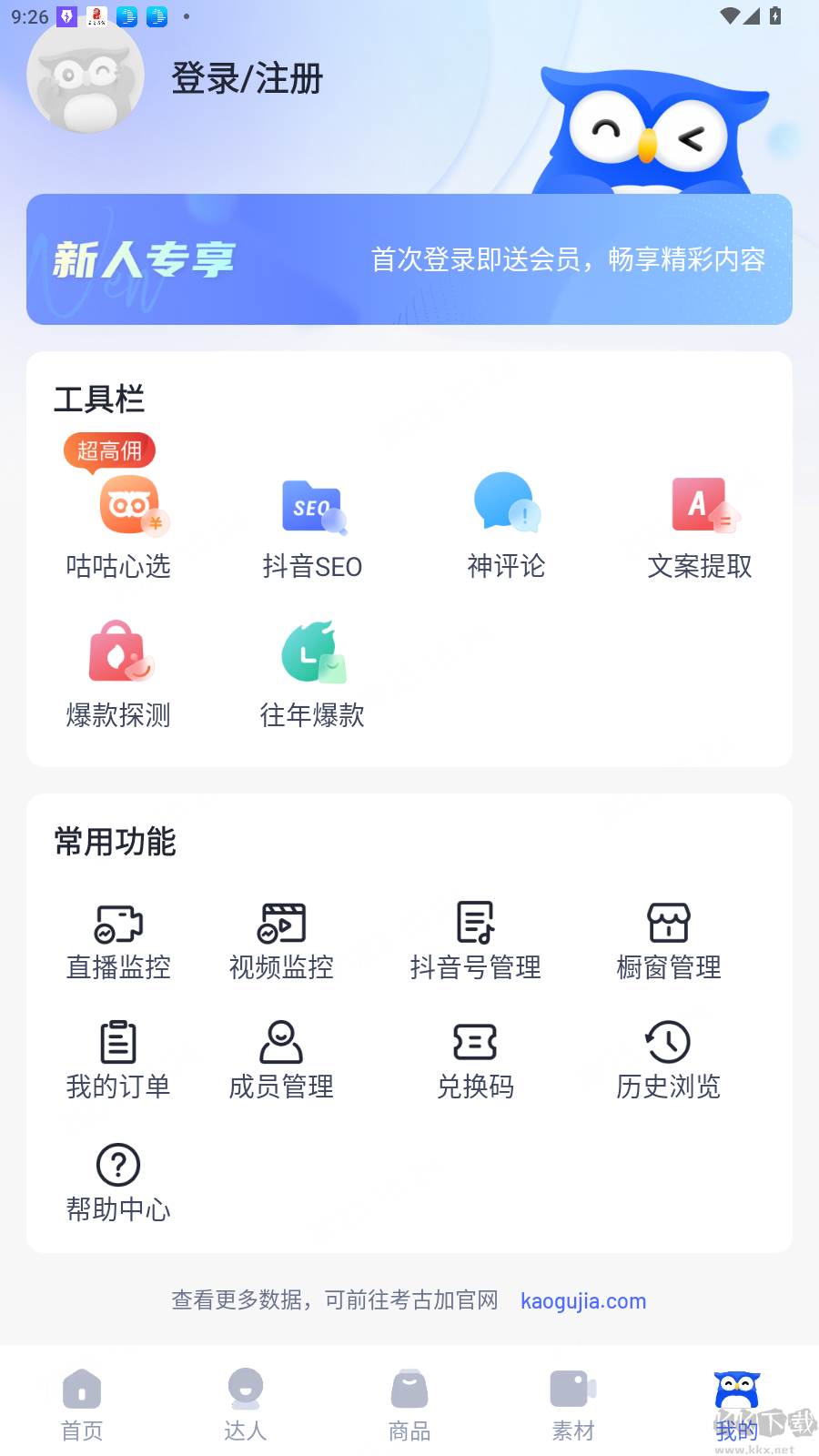Tap the 新人专享 promotion banner

(x=409, y=259)
